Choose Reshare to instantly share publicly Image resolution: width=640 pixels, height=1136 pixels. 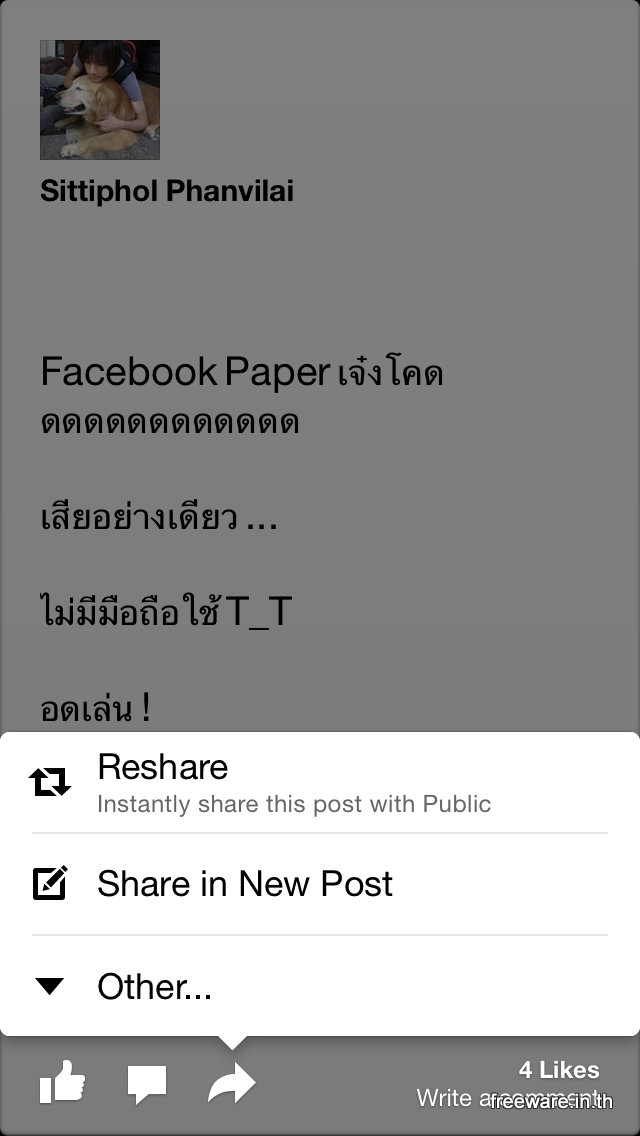pyautogui.click(x=293, y=782)
